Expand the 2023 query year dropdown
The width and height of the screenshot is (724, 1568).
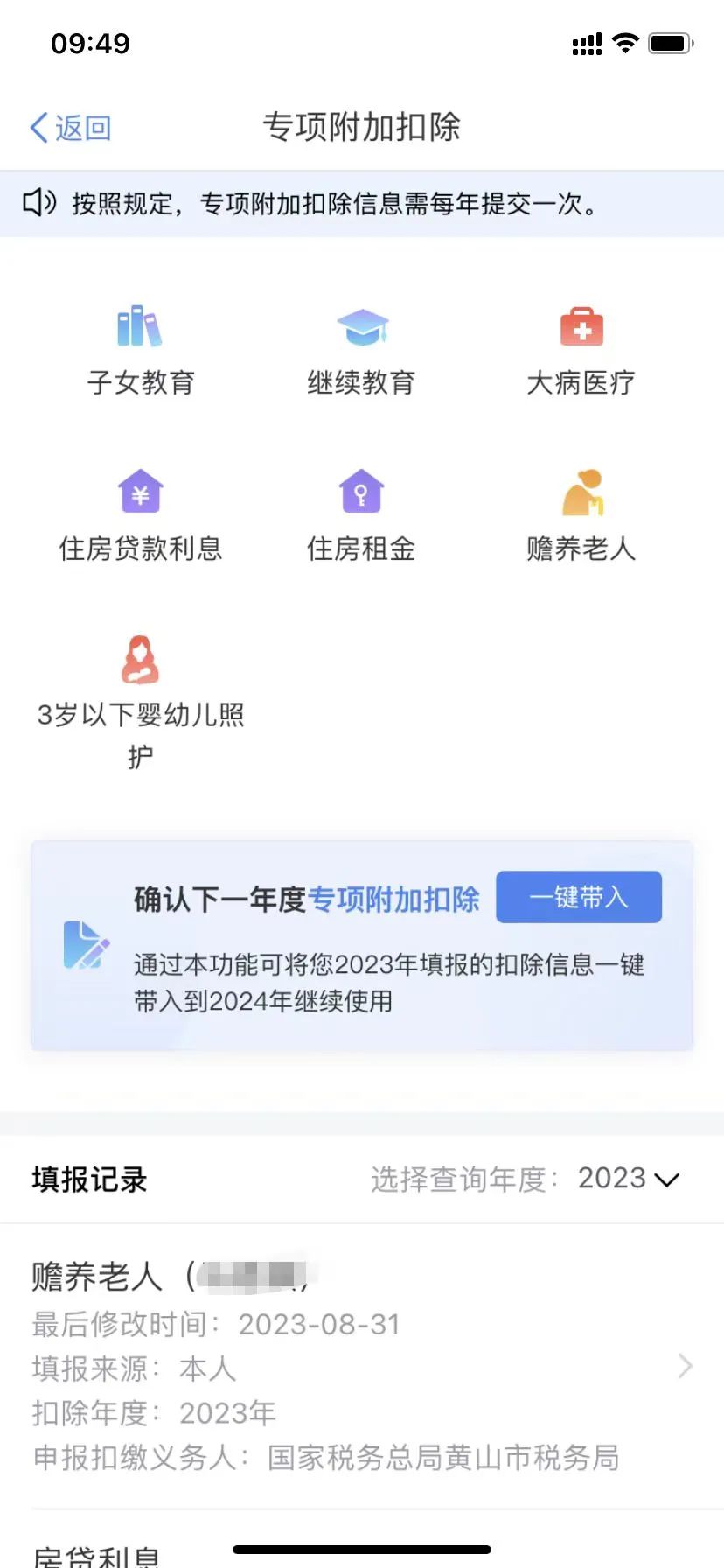pos(628,1179)
